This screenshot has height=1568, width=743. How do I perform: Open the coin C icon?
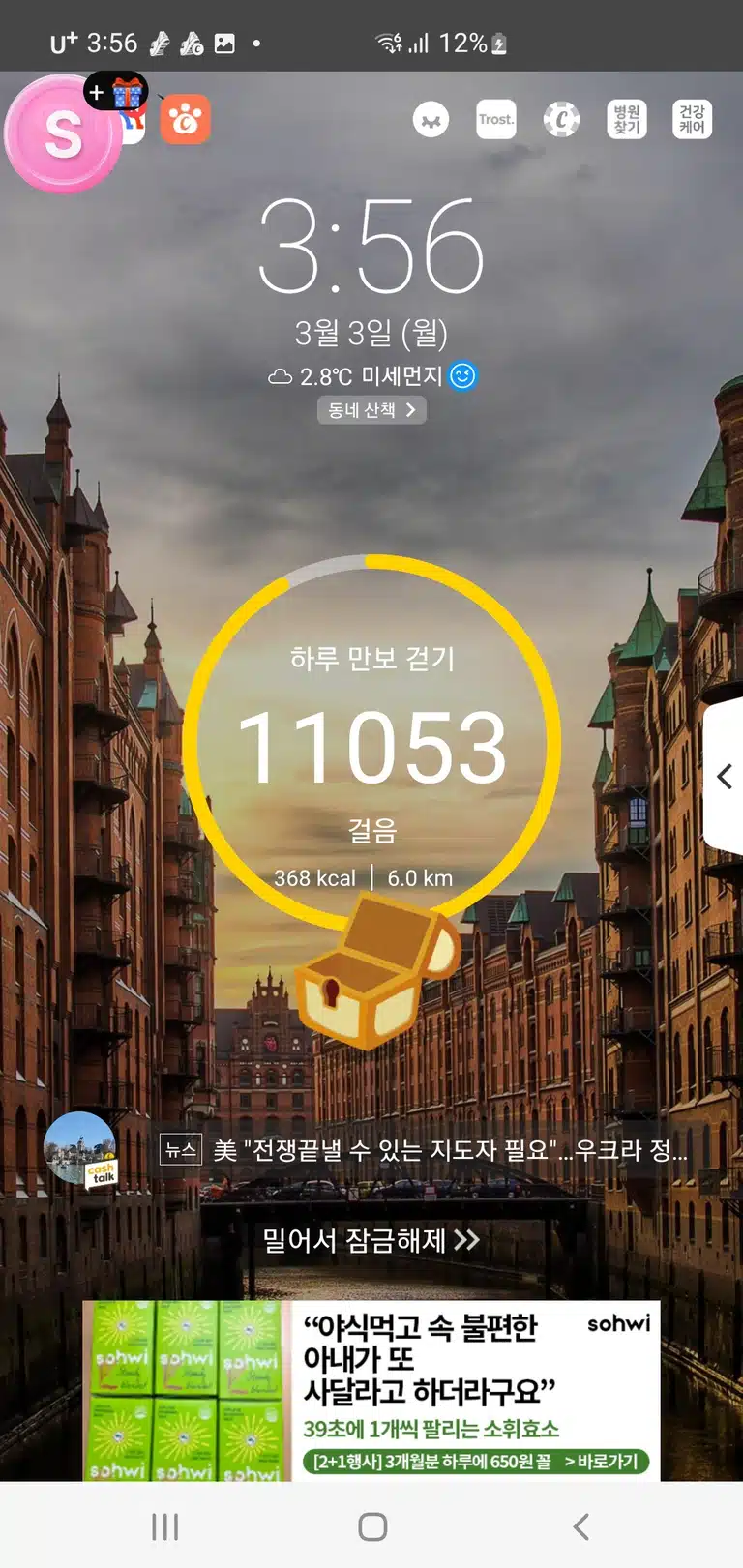[x=561, y=120]
